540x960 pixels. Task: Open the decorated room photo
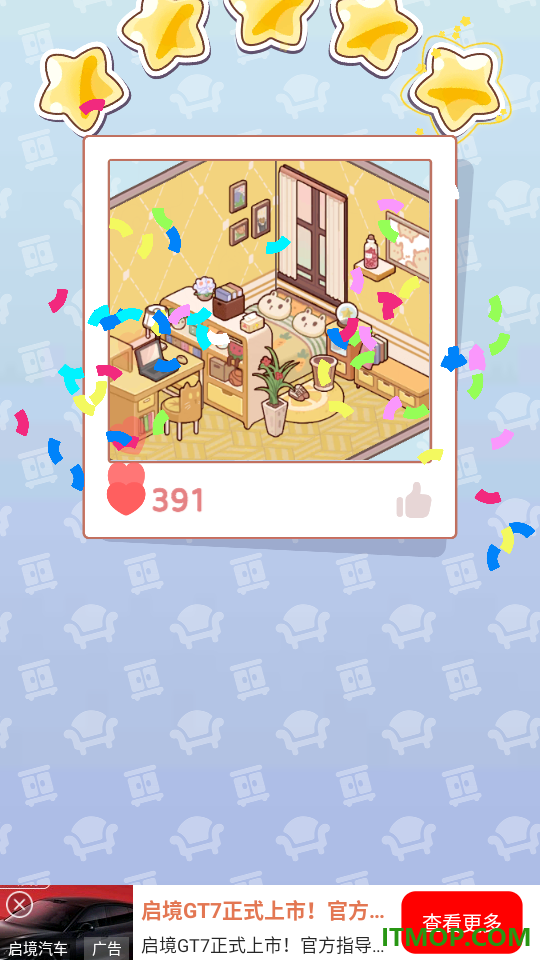tap(270, 310)
